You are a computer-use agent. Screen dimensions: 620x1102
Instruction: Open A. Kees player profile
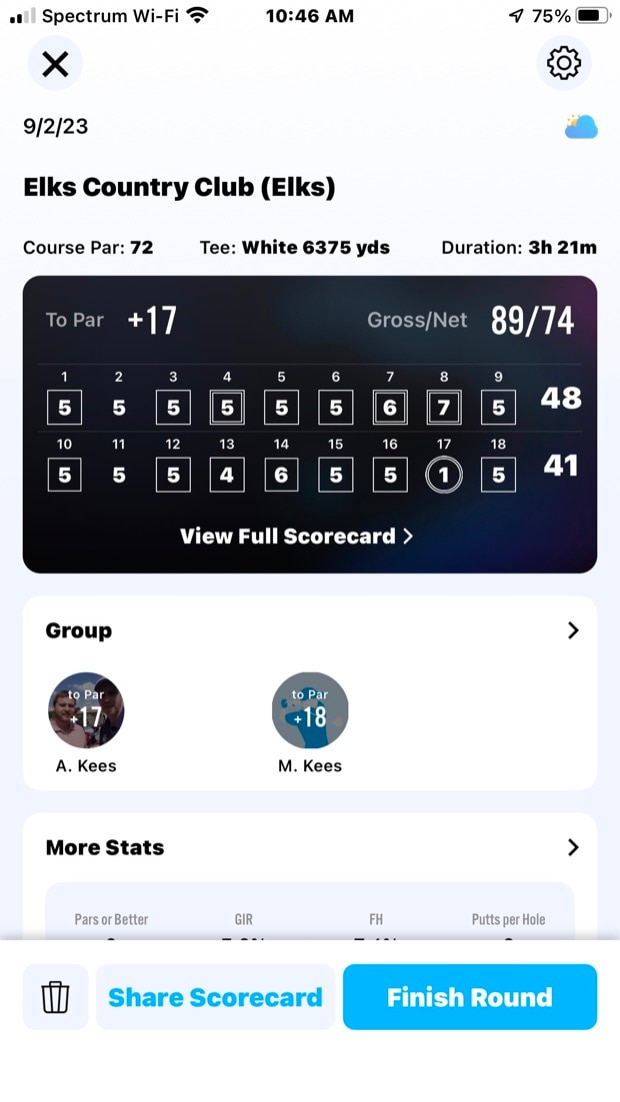86,710
